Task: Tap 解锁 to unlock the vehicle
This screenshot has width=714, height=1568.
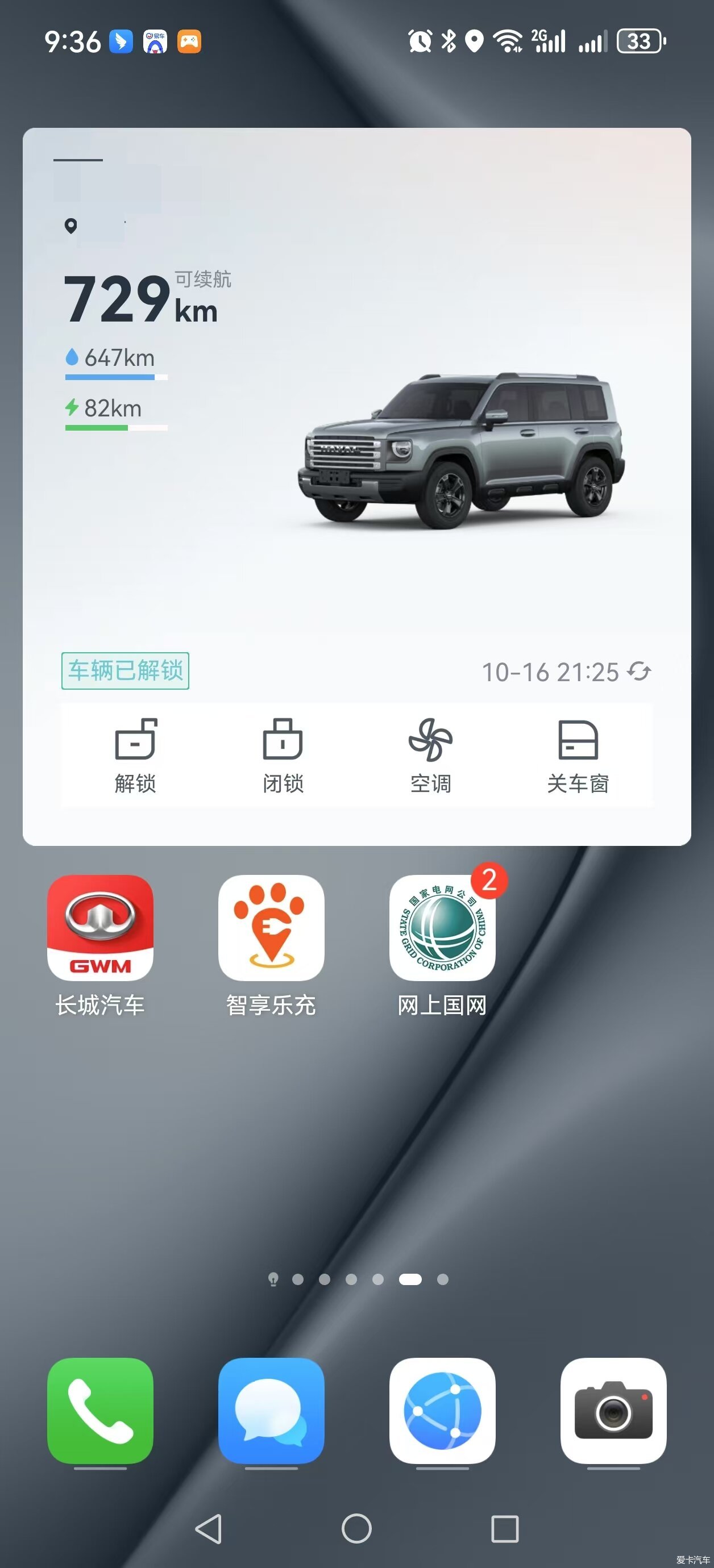Action: pos(135,756)
